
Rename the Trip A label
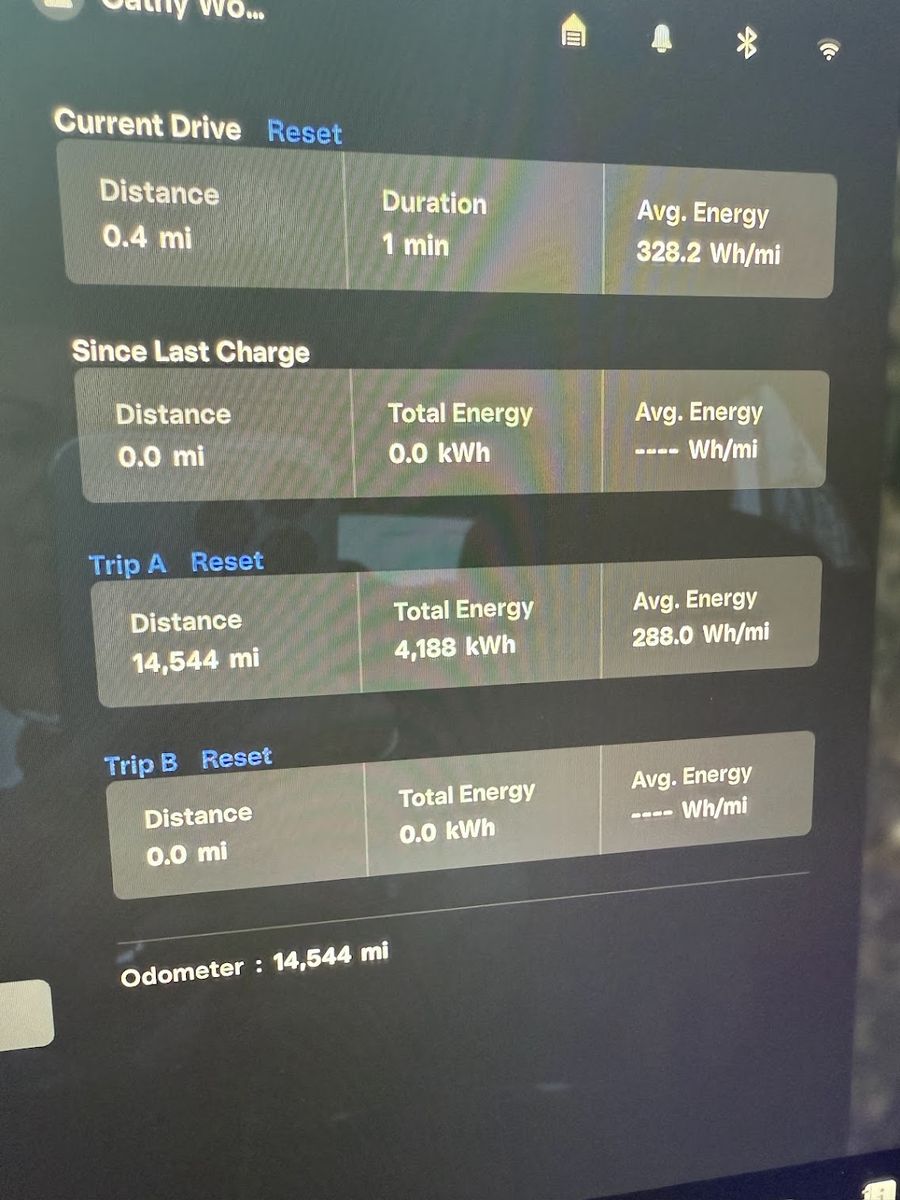coord(128,565)
